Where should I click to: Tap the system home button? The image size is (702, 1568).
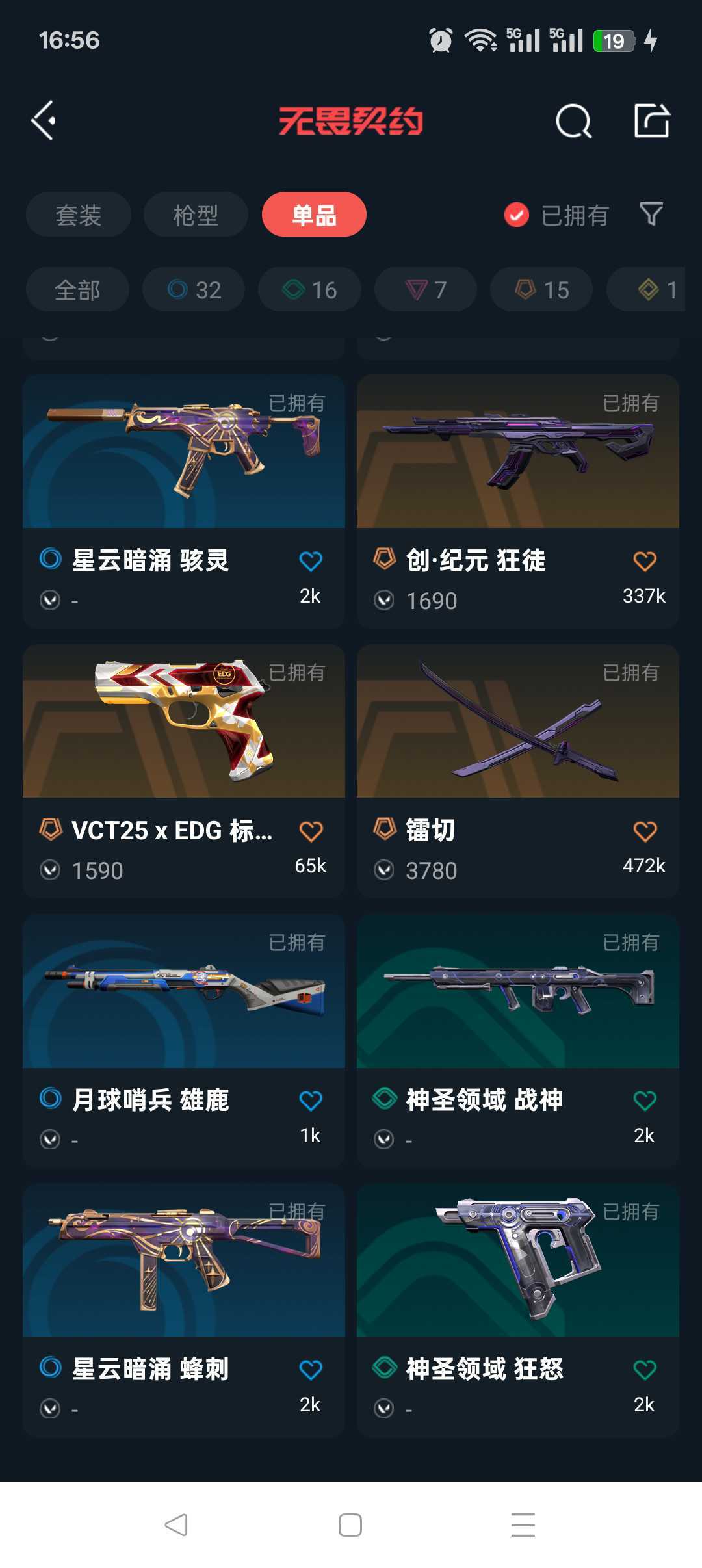click(x=350, y=1525)
